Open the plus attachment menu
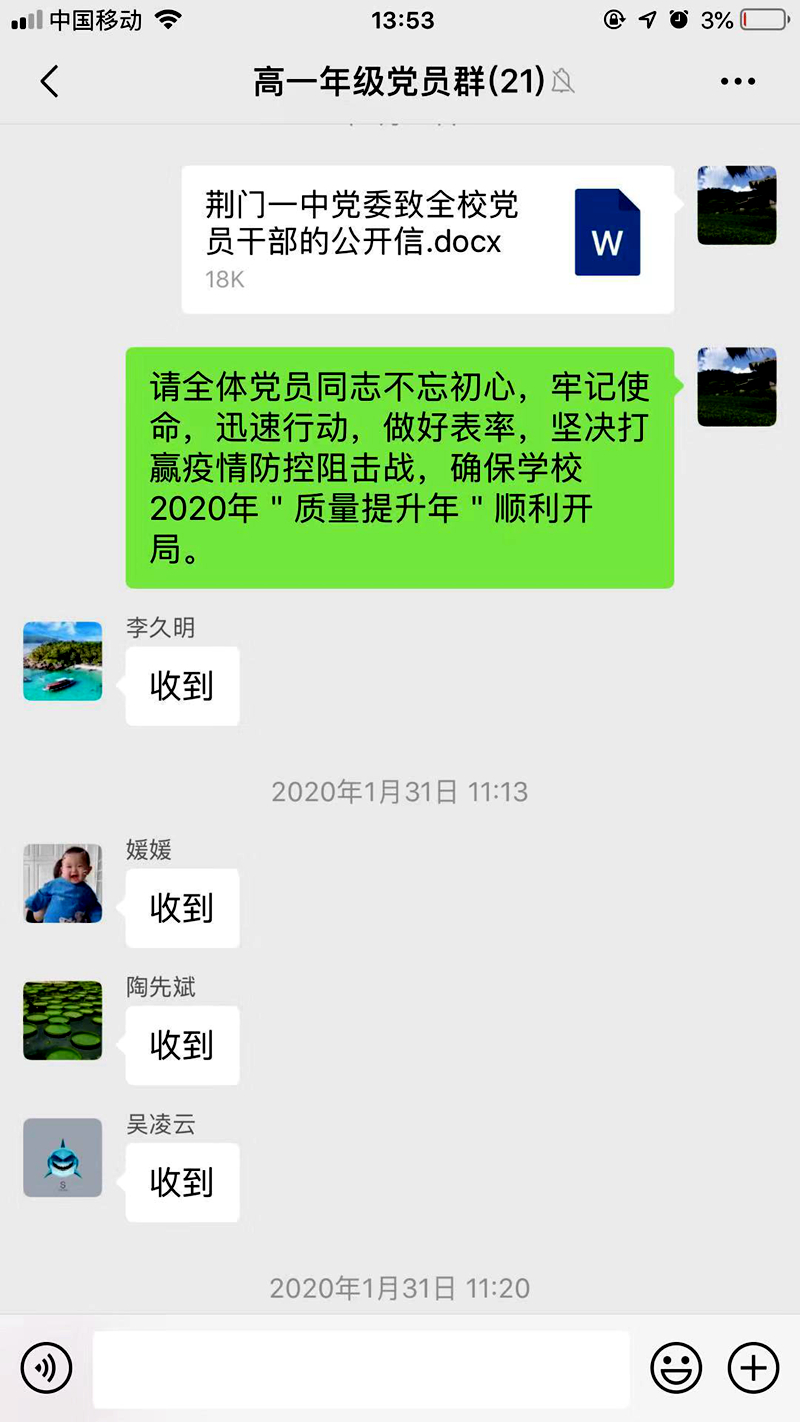800x1422 pixels. [x=753, y=1367]
